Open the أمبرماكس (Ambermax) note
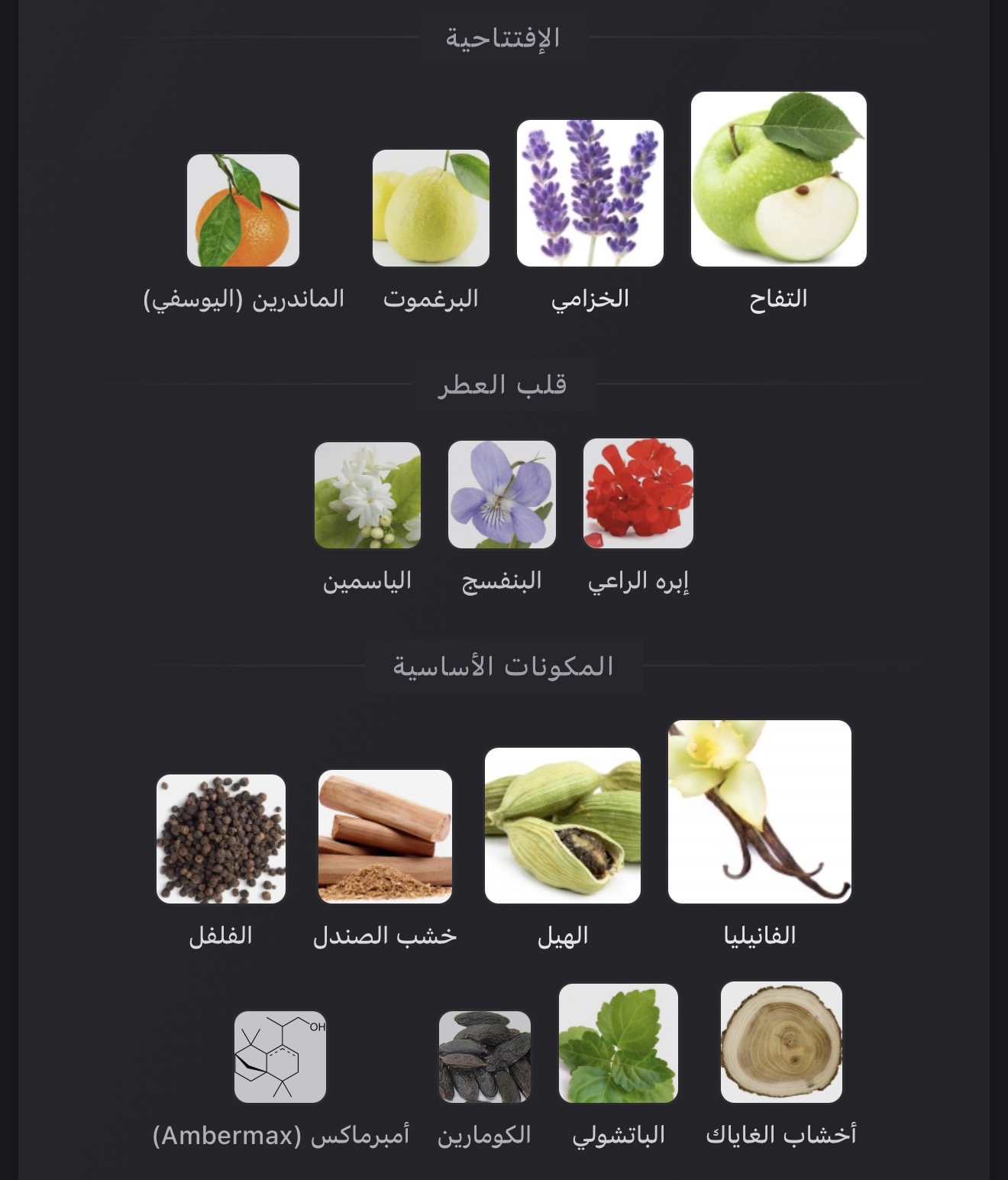Image resolution: width=1008 pixels, height=1180 pixels. point(280,1057)
